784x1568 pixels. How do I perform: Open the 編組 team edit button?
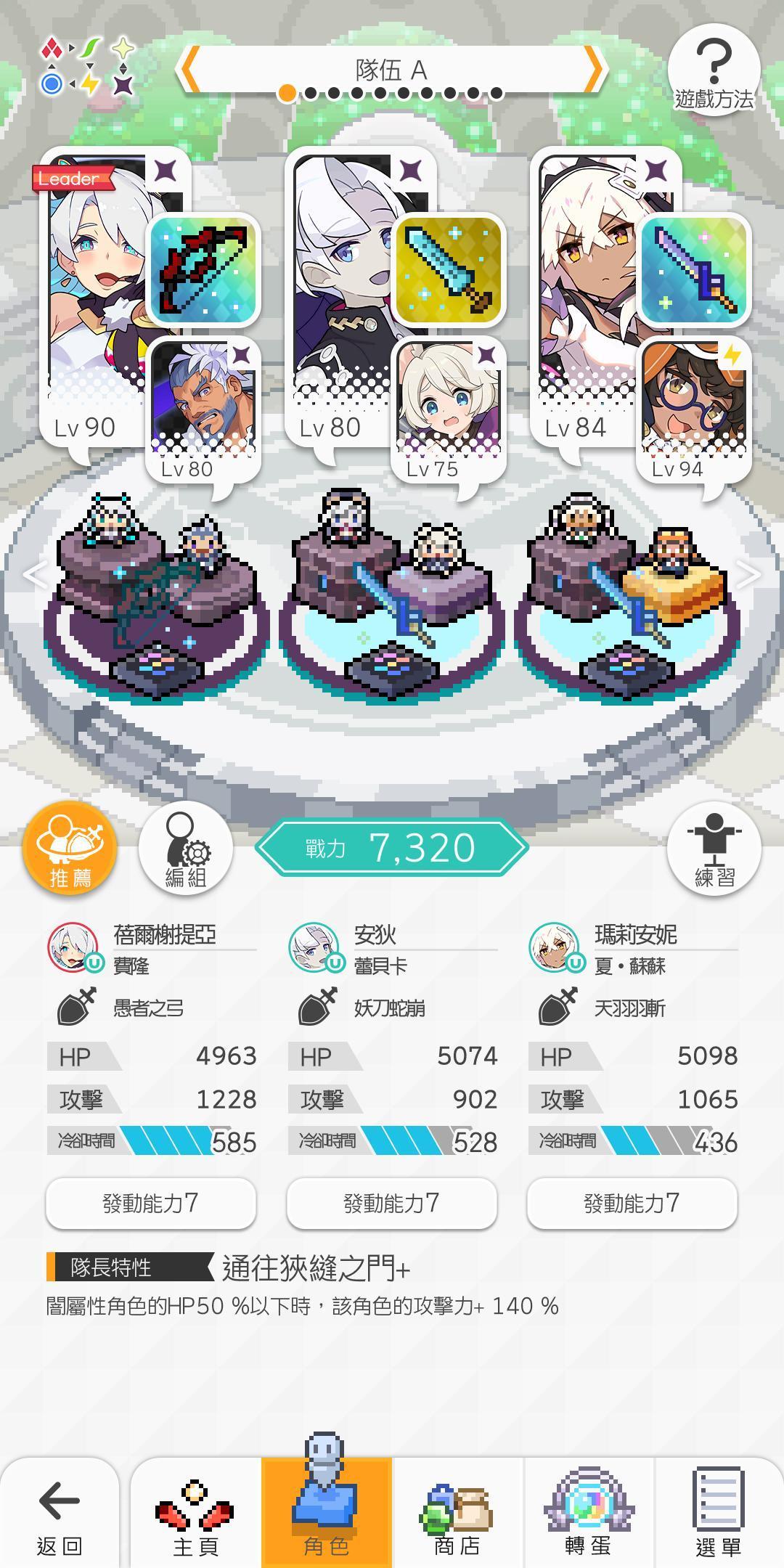[185, 848]
